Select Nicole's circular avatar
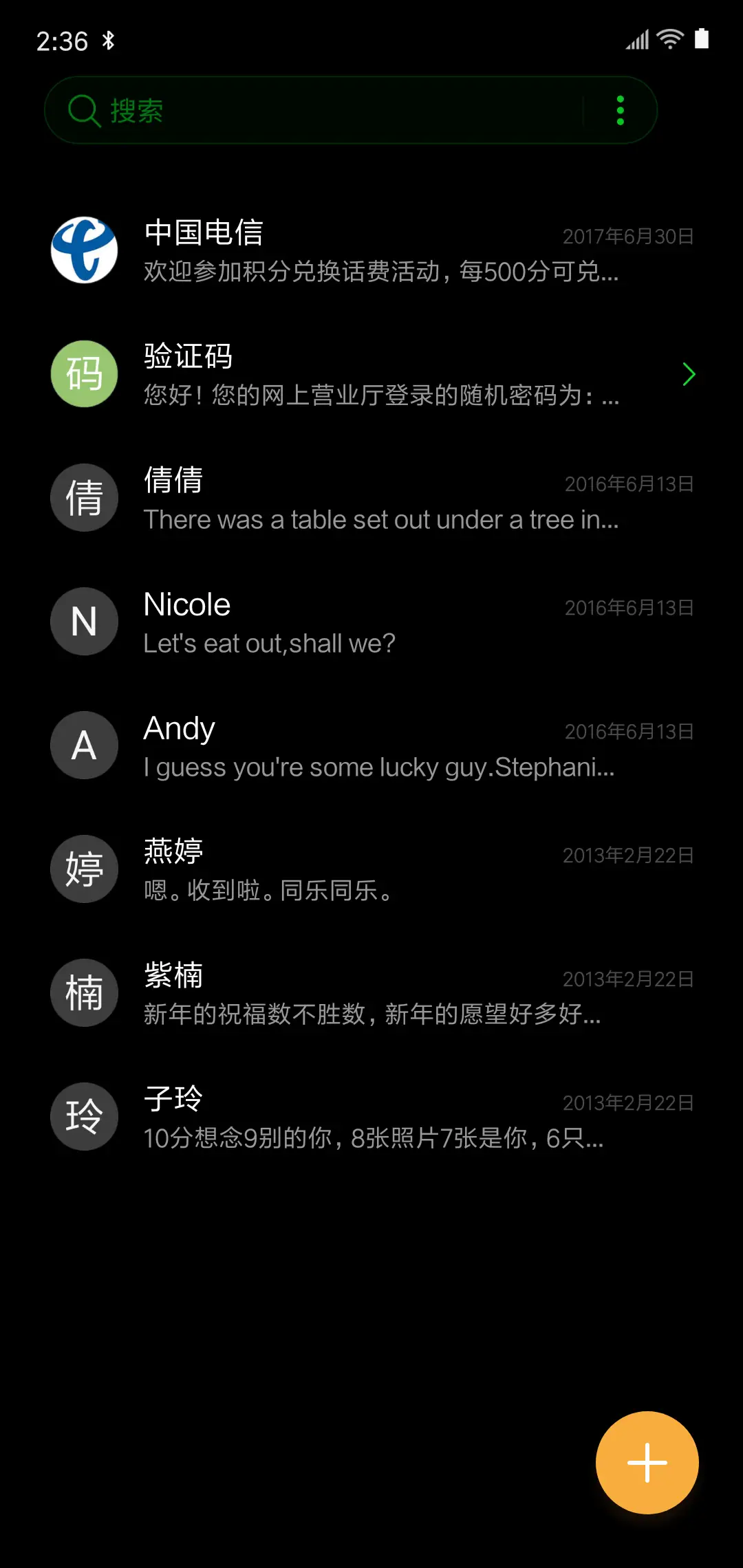Image resolution: width=743 pixels, height=1568 pixels. [x=84, y=621]
